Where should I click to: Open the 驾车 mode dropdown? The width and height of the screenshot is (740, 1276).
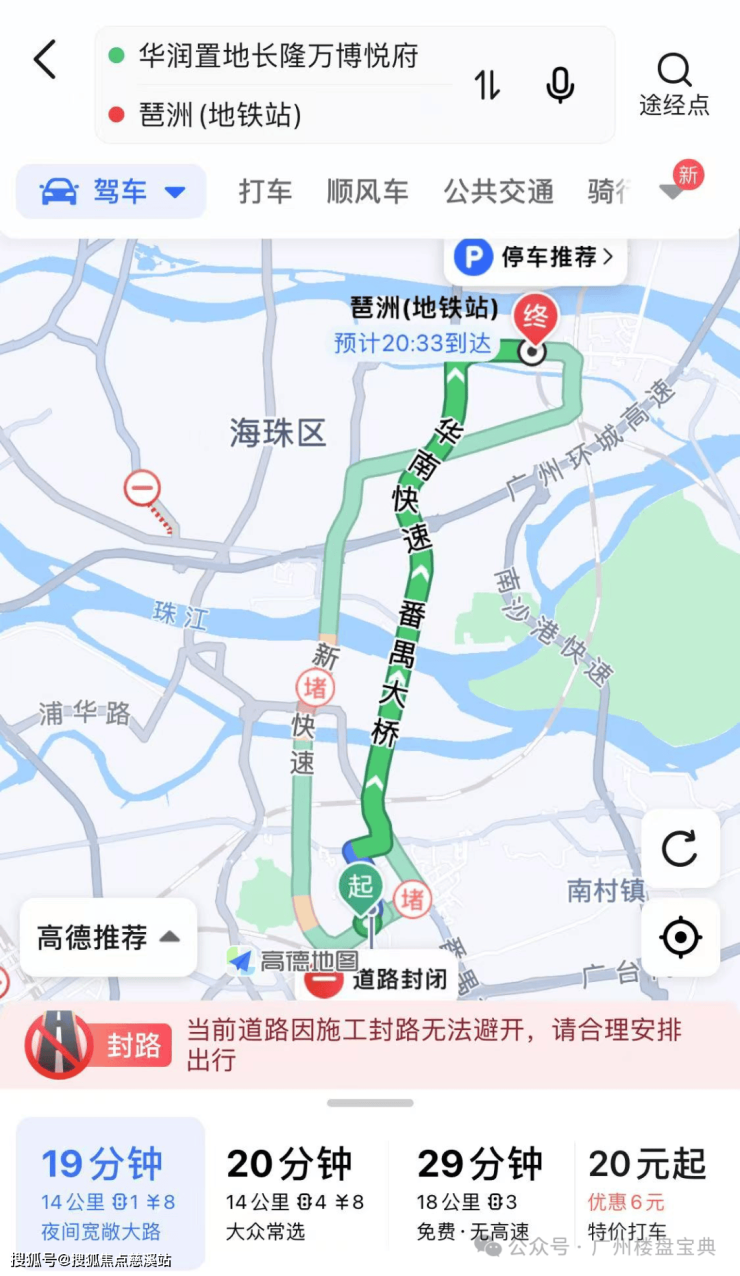(112, 191)
